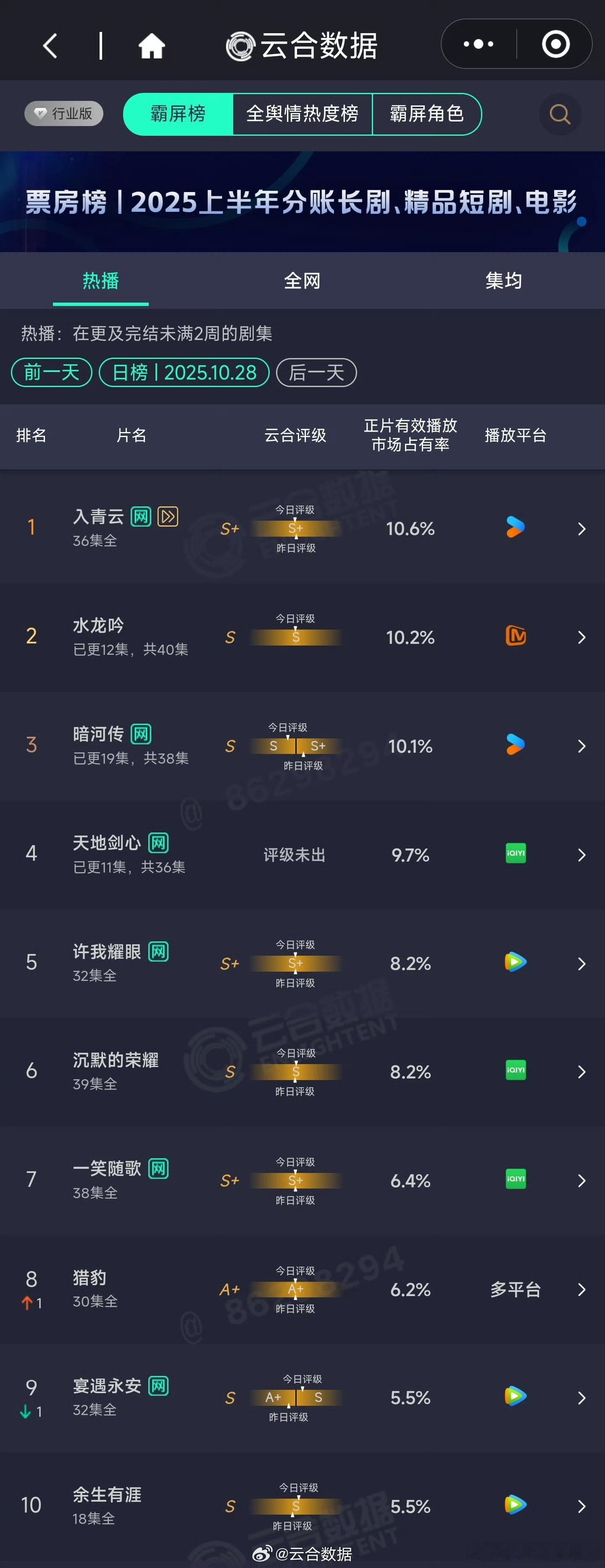Screen dimensions: 605x1568
Task: Click the 行业版 badge at top left
Action: click(63, 113)
